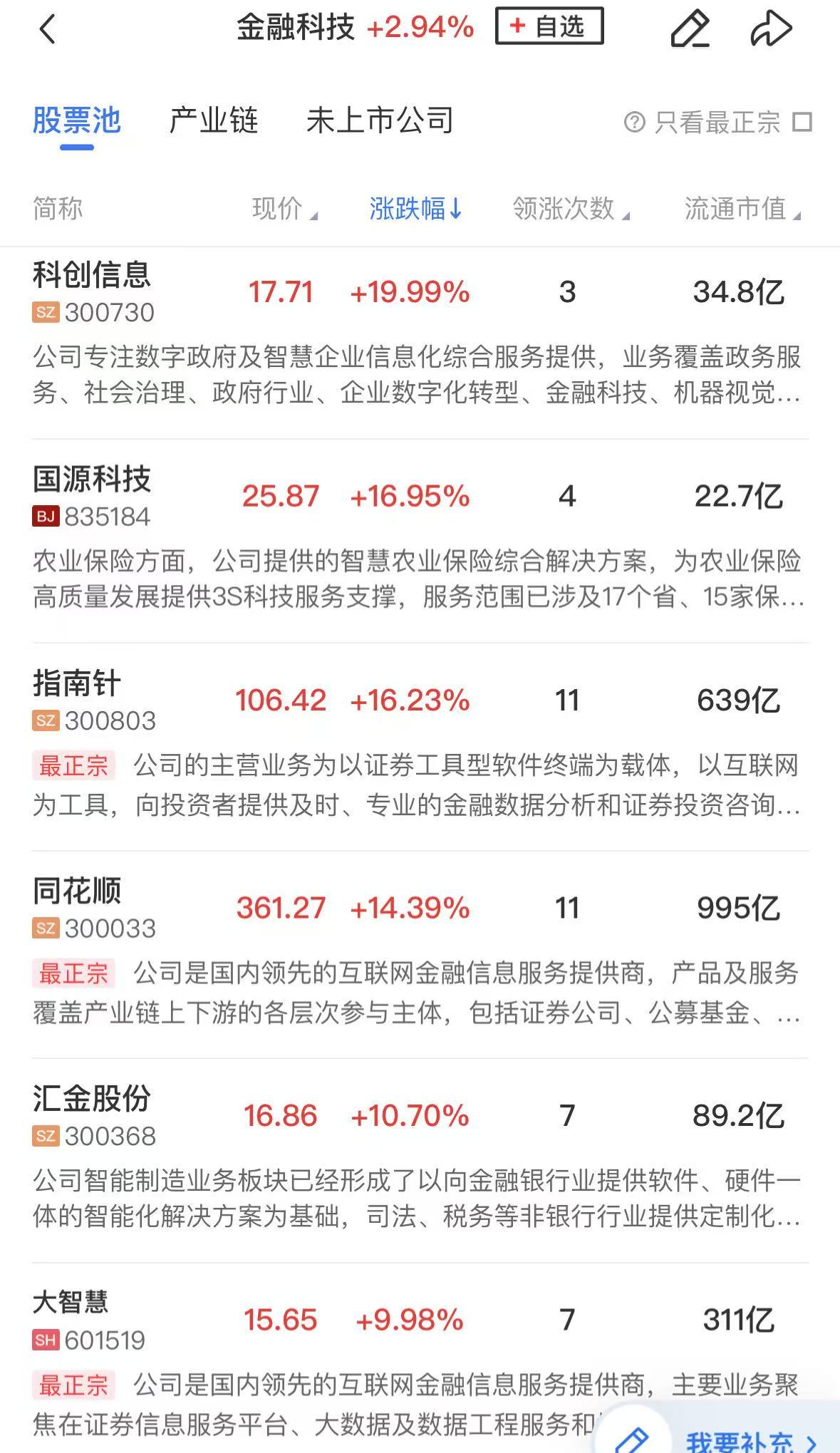The width and height of the screenshot is (840, 1453).
Task: Open 同花顺 300033 stock details
Action: [x=93, y=908]
